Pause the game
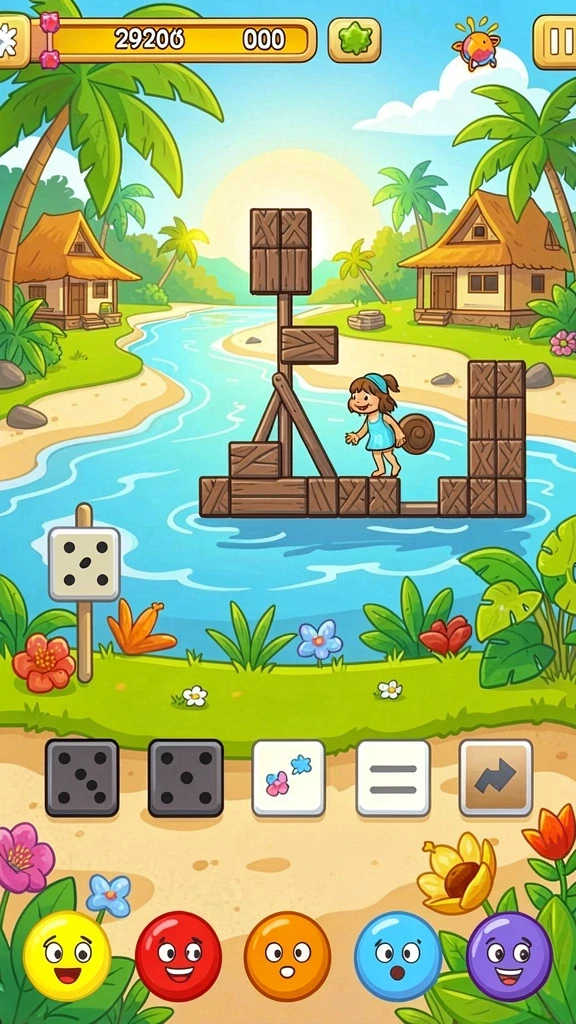Screen dimensions: 576x1024 (x=555, y=41)
